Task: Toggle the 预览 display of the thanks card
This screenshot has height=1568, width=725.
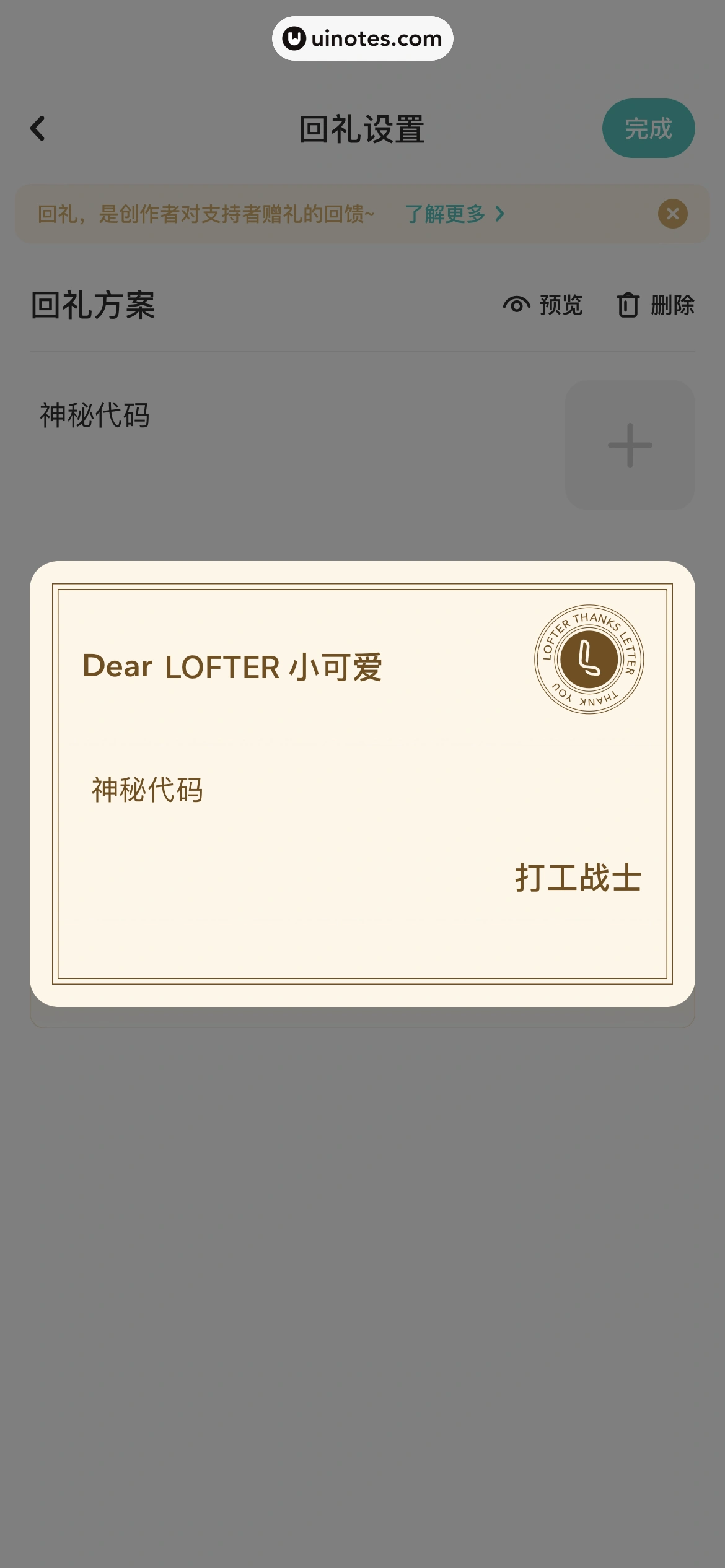Action: (x=560, y=305)
